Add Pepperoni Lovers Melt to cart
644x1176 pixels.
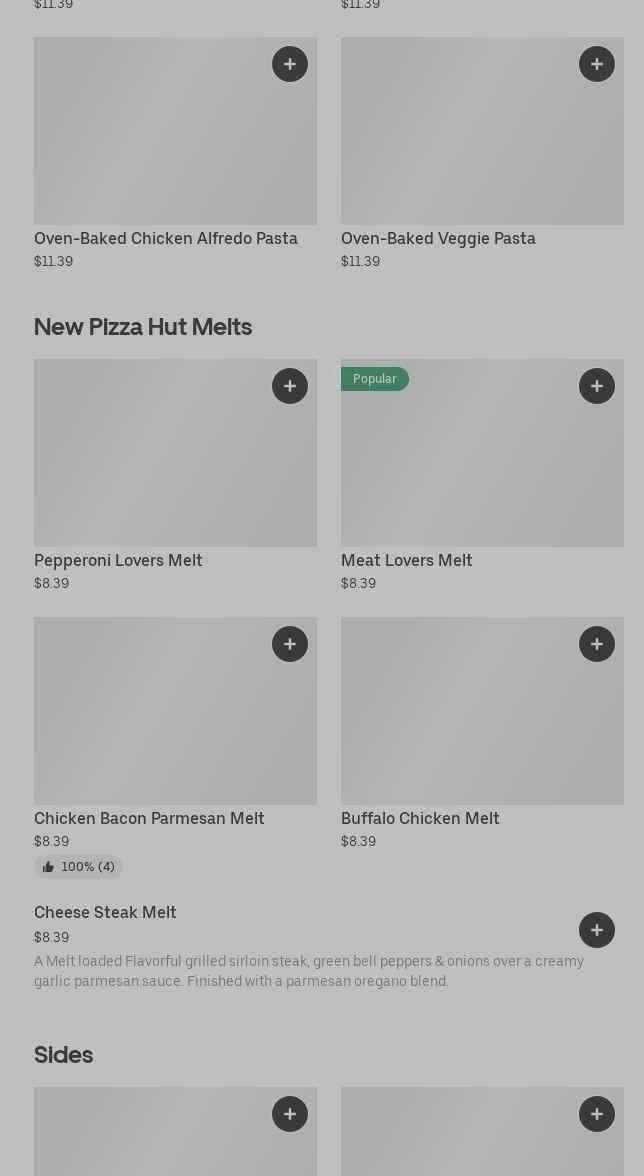290,386
